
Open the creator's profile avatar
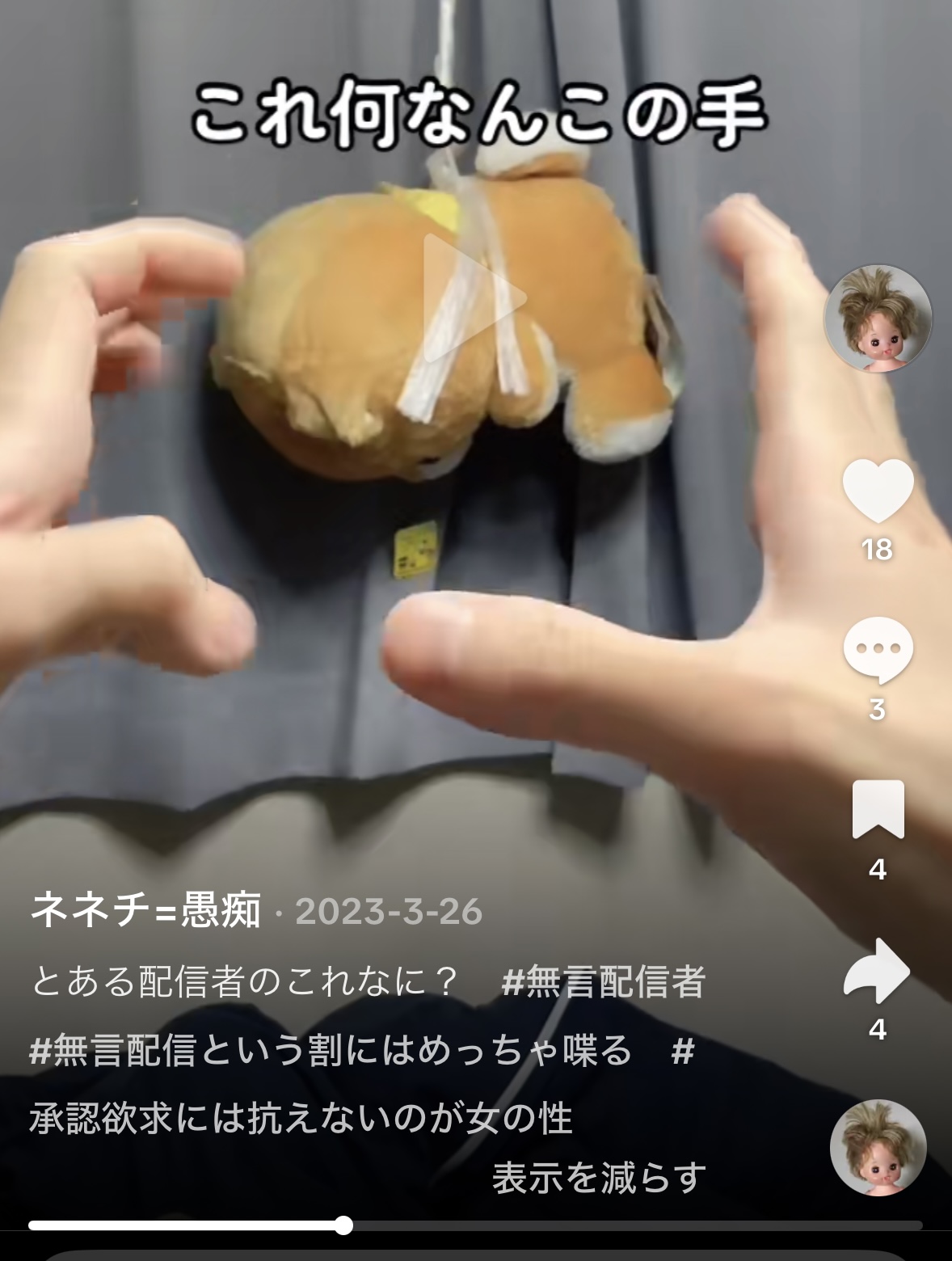click(x=878, y=318)
